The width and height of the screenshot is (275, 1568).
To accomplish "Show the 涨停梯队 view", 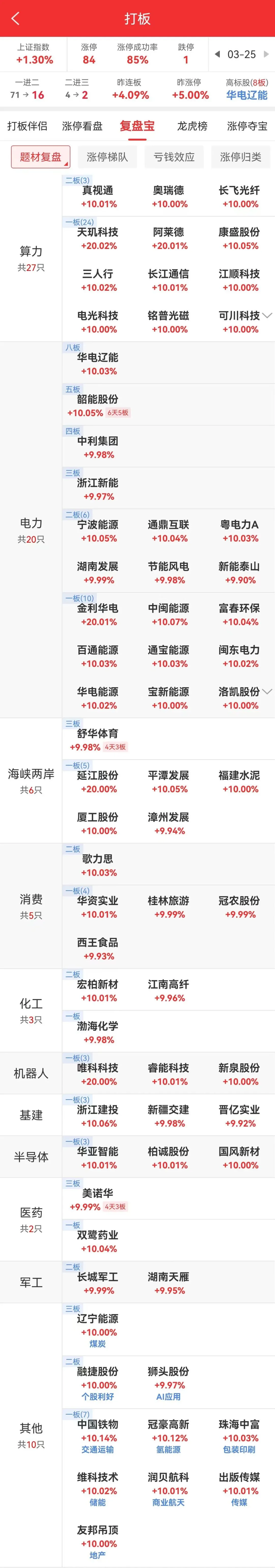I will point(107,157).
